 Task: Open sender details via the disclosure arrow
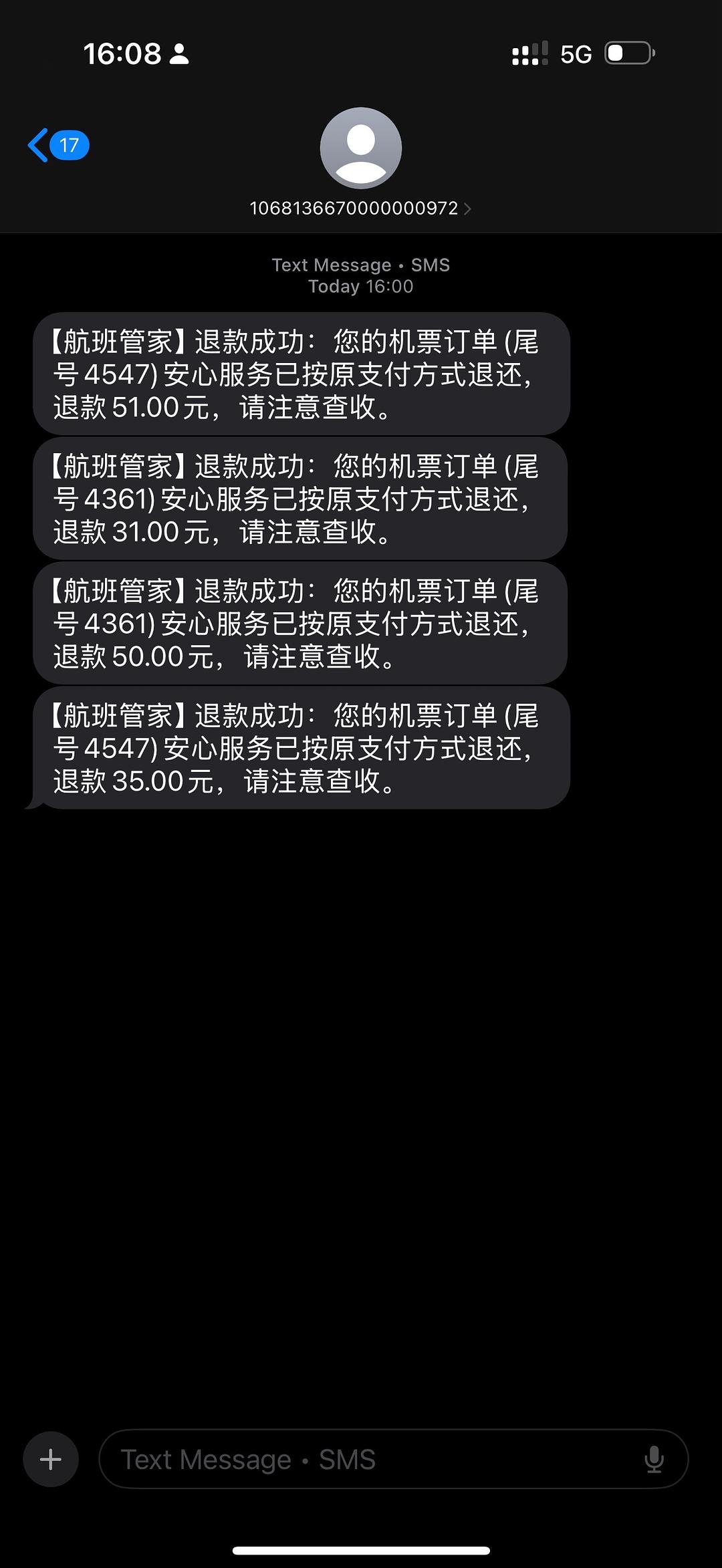pyautogui.click(x=468, y=208)
